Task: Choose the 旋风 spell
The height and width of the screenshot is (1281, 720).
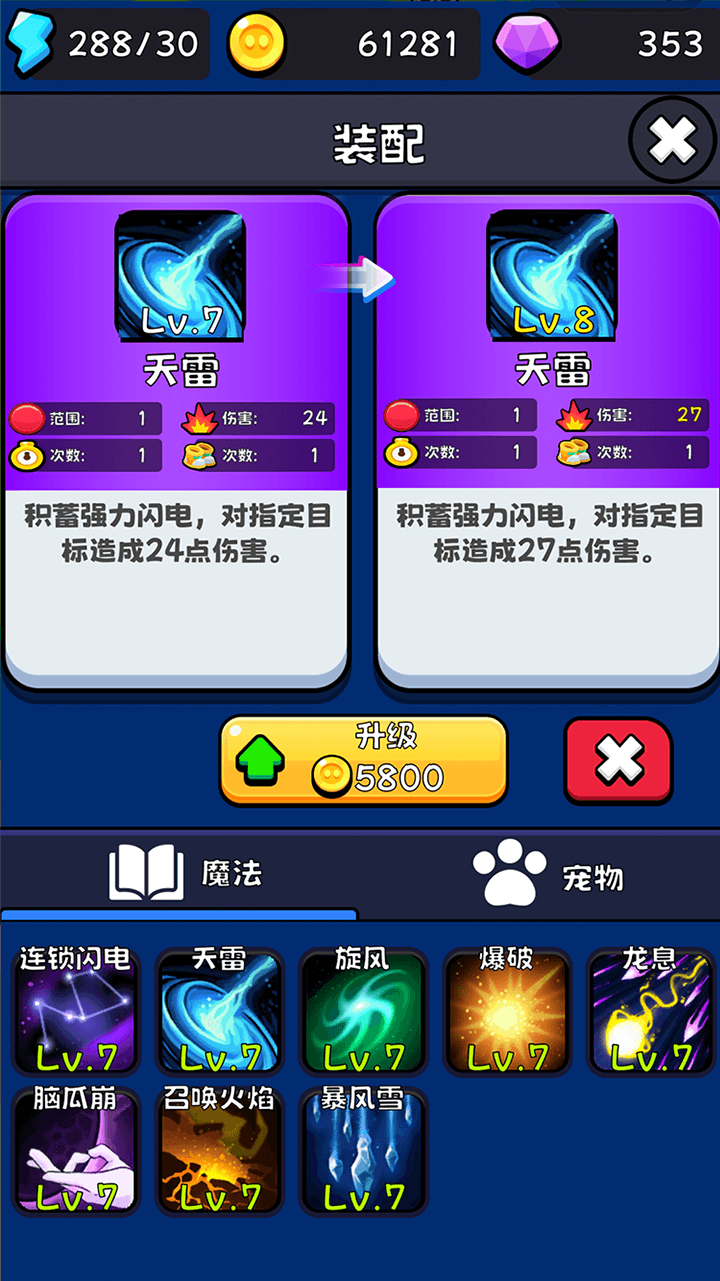Action: (x=363, y=1012)
